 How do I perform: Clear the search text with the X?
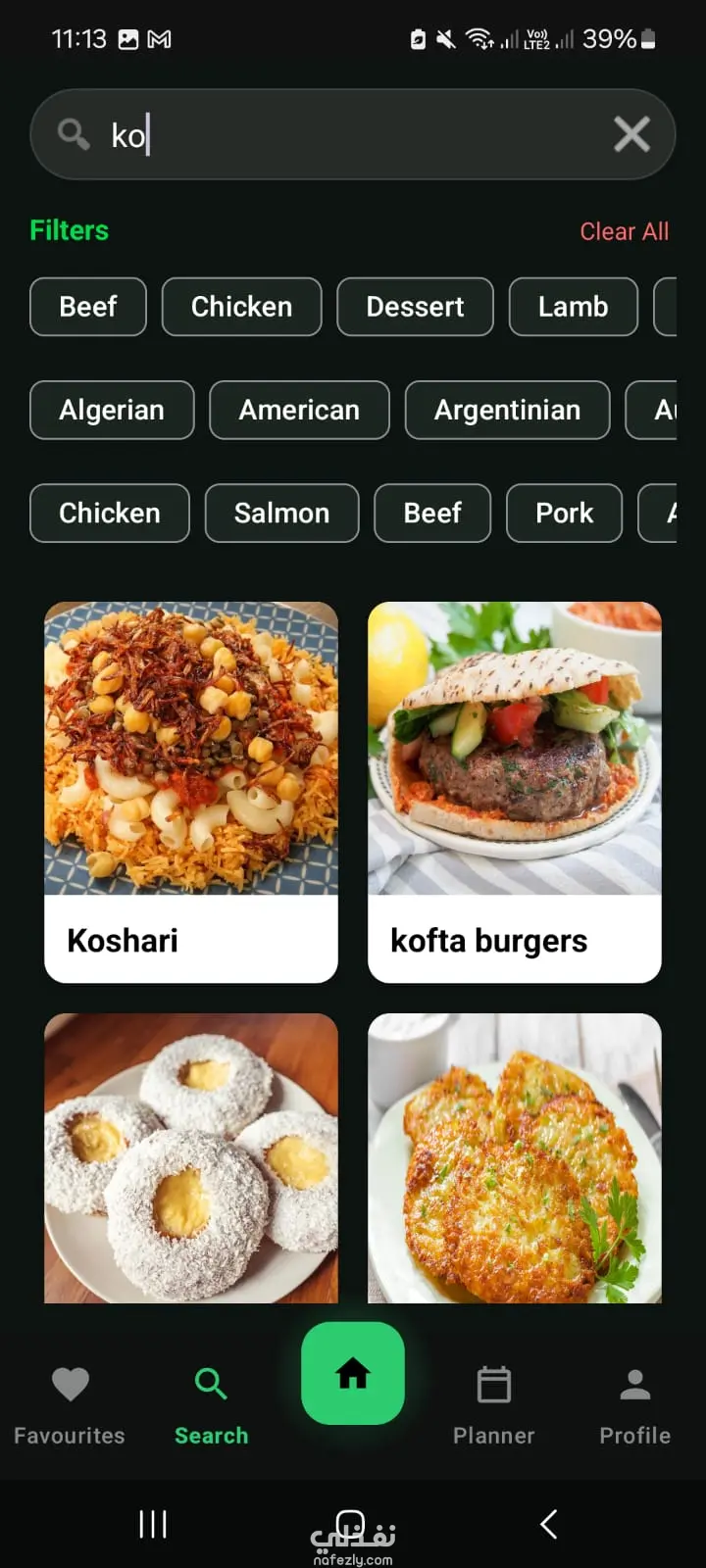tap(631, 134)
